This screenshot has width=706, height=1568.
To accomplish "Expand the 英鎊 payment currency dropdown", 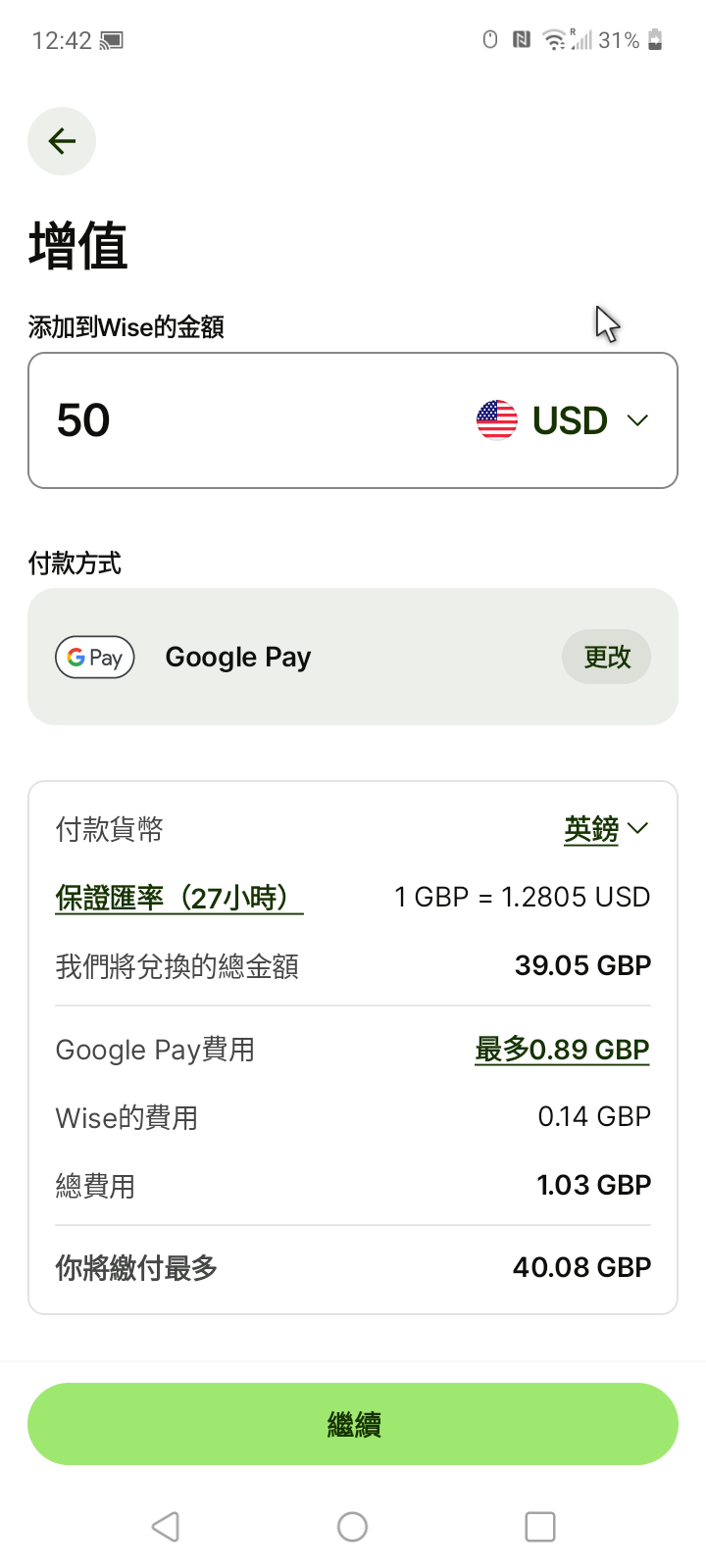I will [x=605, y=829].
